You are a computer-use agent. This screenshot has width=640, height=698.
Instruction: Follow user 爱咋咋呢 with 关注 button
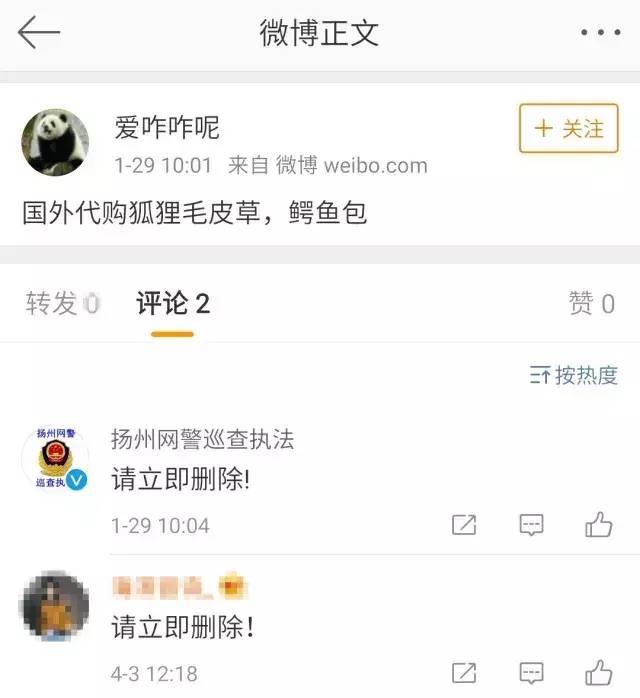pos(568,129)
